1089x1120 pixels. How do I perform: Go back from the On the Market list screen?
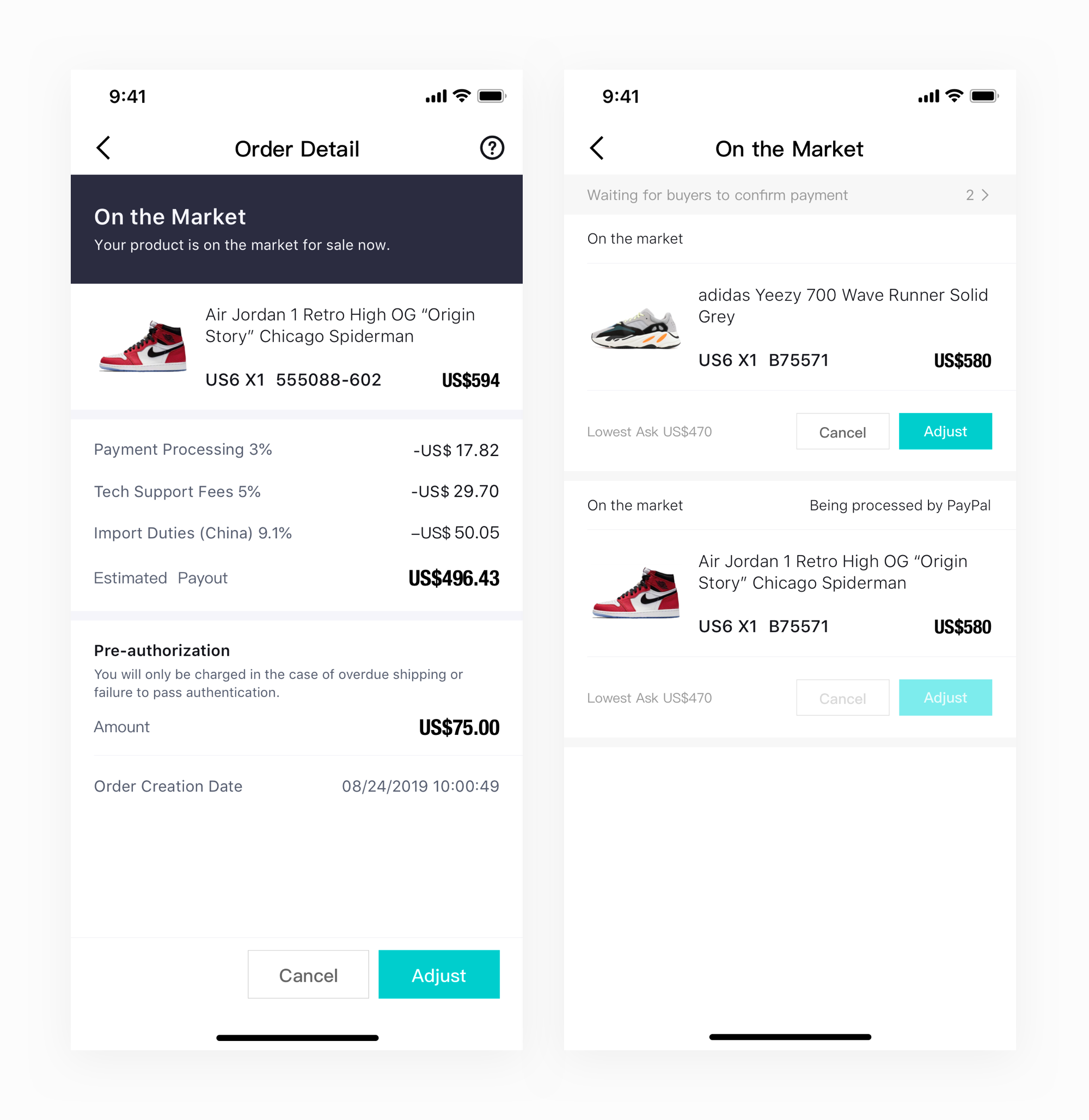(x=597, y=148)
